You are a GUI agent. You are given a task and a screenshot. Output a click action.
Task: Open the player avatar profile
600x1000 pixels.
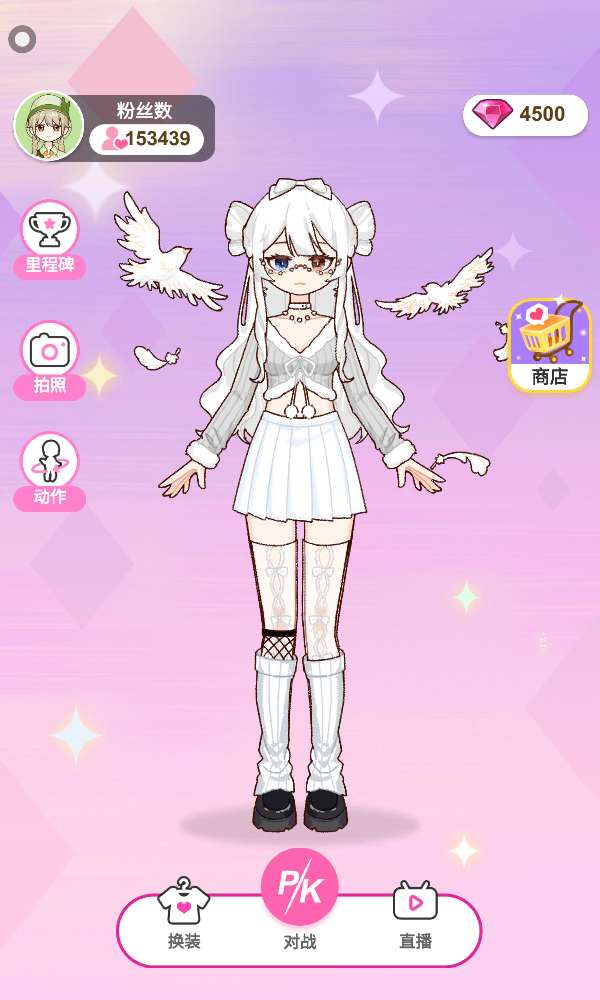coord(48,127)
